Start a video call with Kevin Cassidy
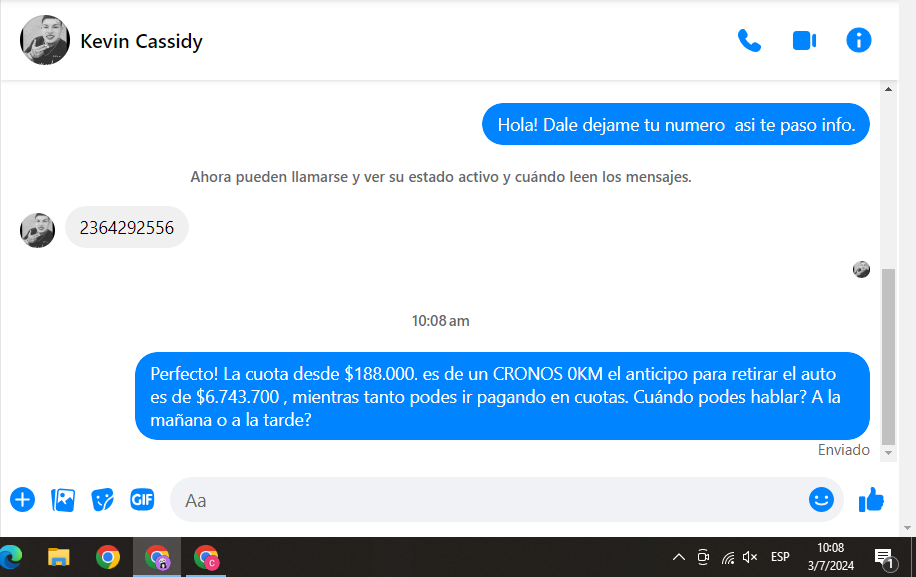The width and height of the screenshot is (916, 577). click(804, 41)
